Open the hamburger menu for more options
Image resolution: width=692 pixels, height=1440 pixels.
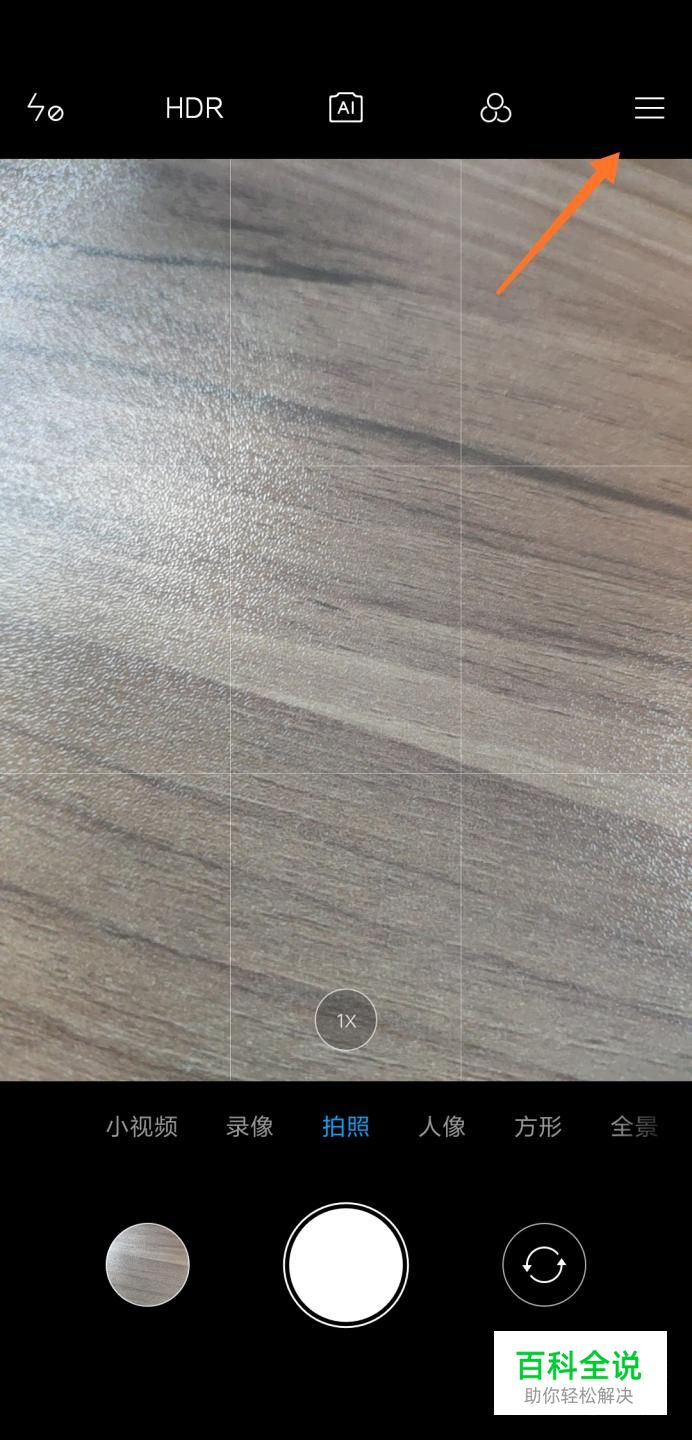click(x=649, y=108)
